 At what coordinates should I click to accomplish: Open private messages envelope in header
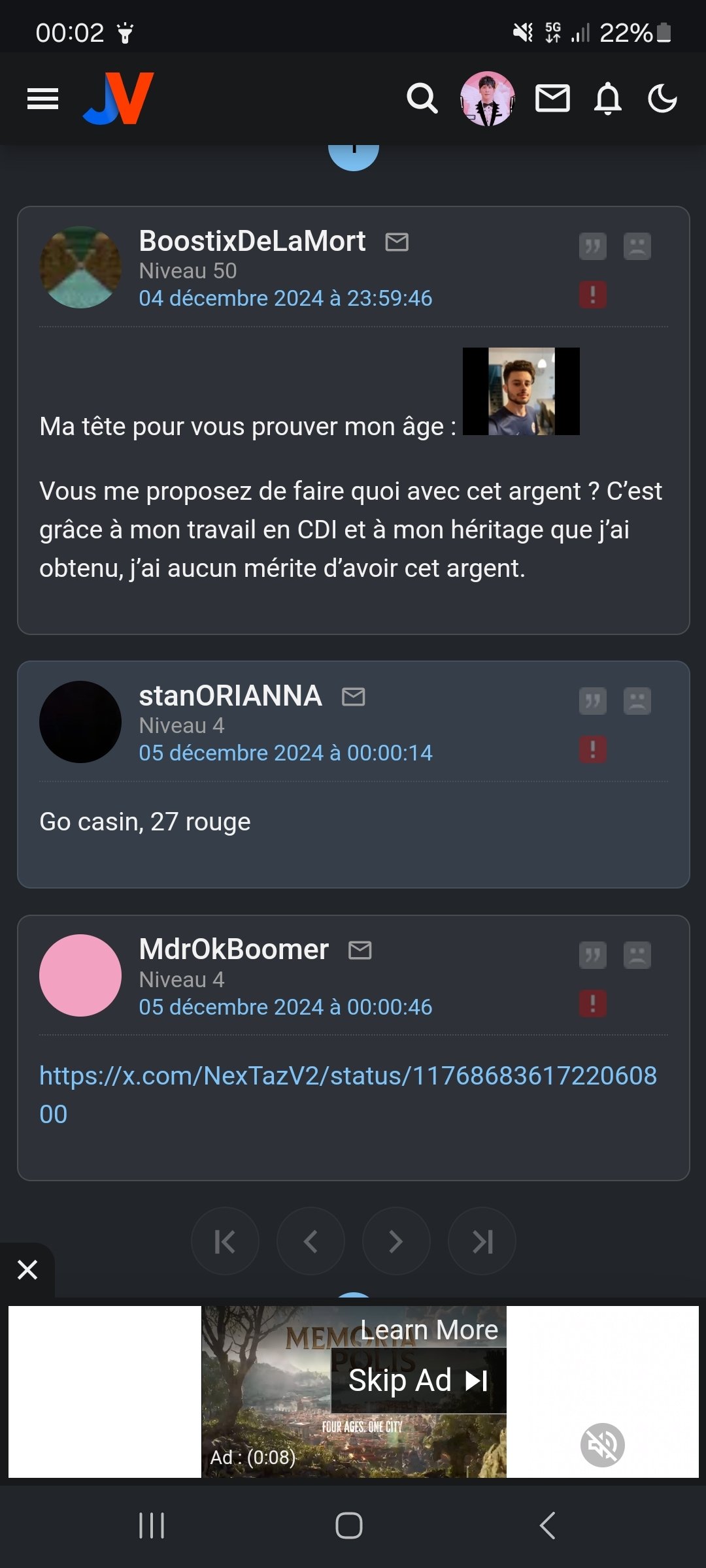[x=552, y=99]
